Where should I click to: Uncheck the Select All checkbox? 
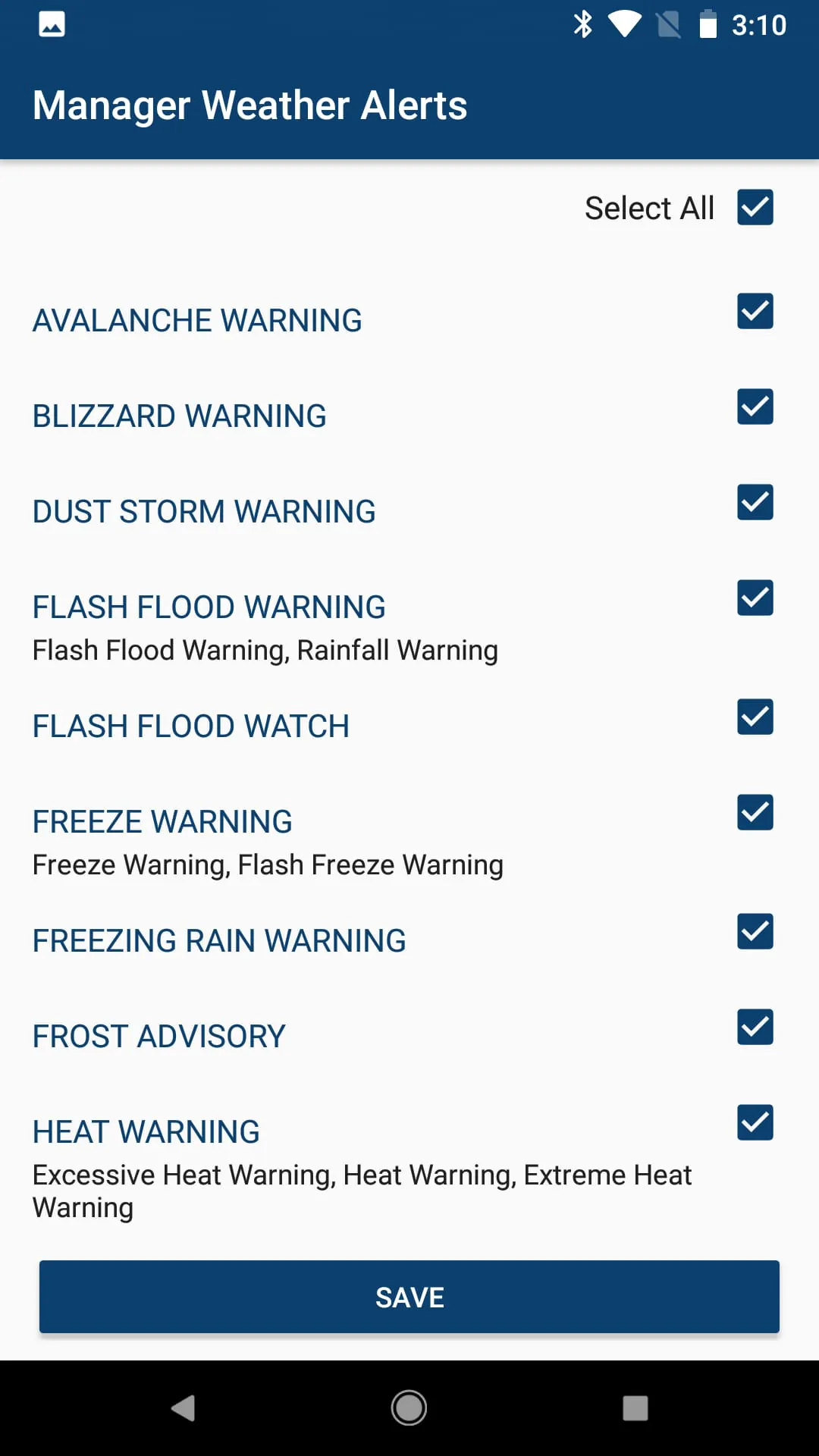(x=755, y=208)
